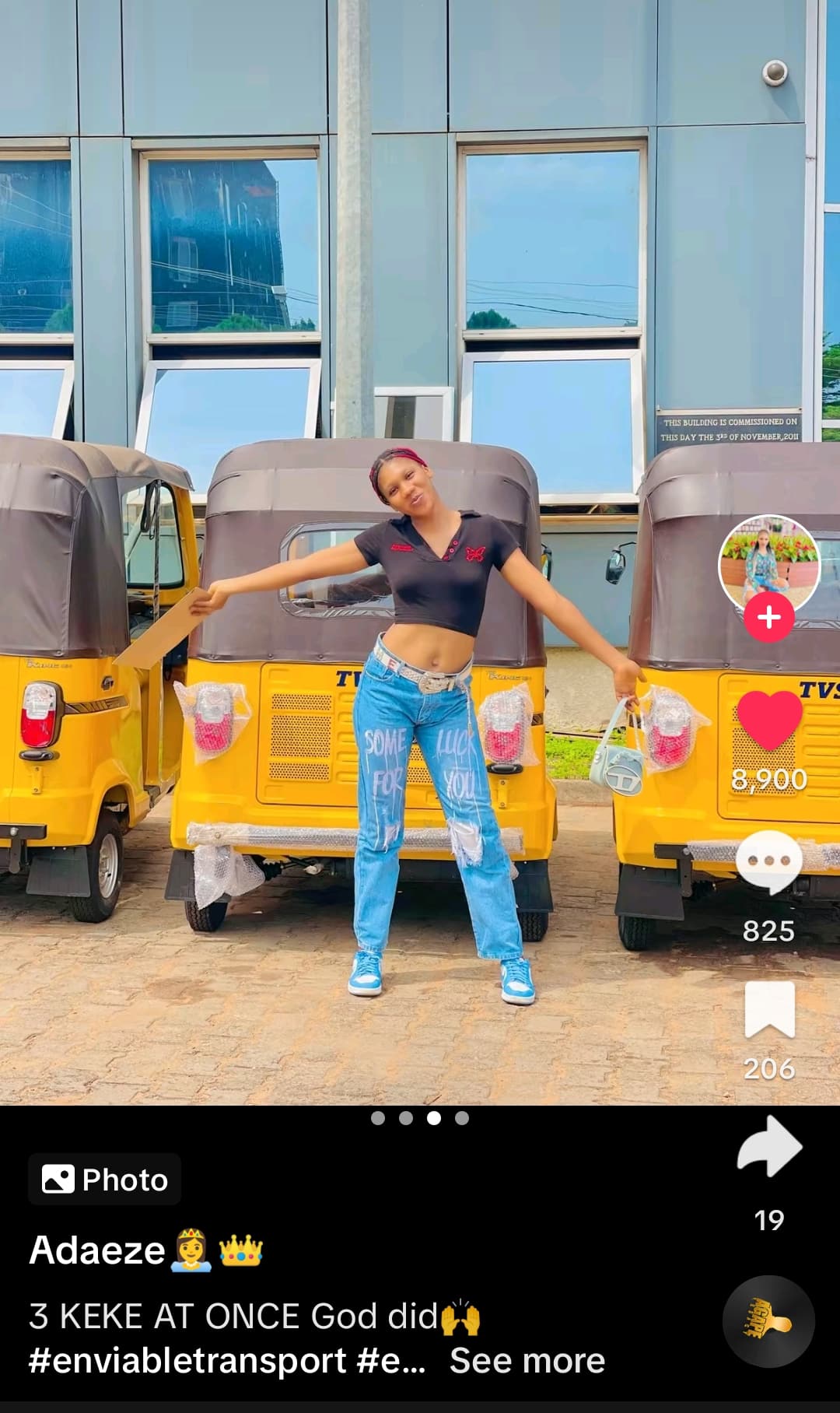Bookmark this post to favorites
The image size is (840, 1413).
click(x=769, y=1010)
